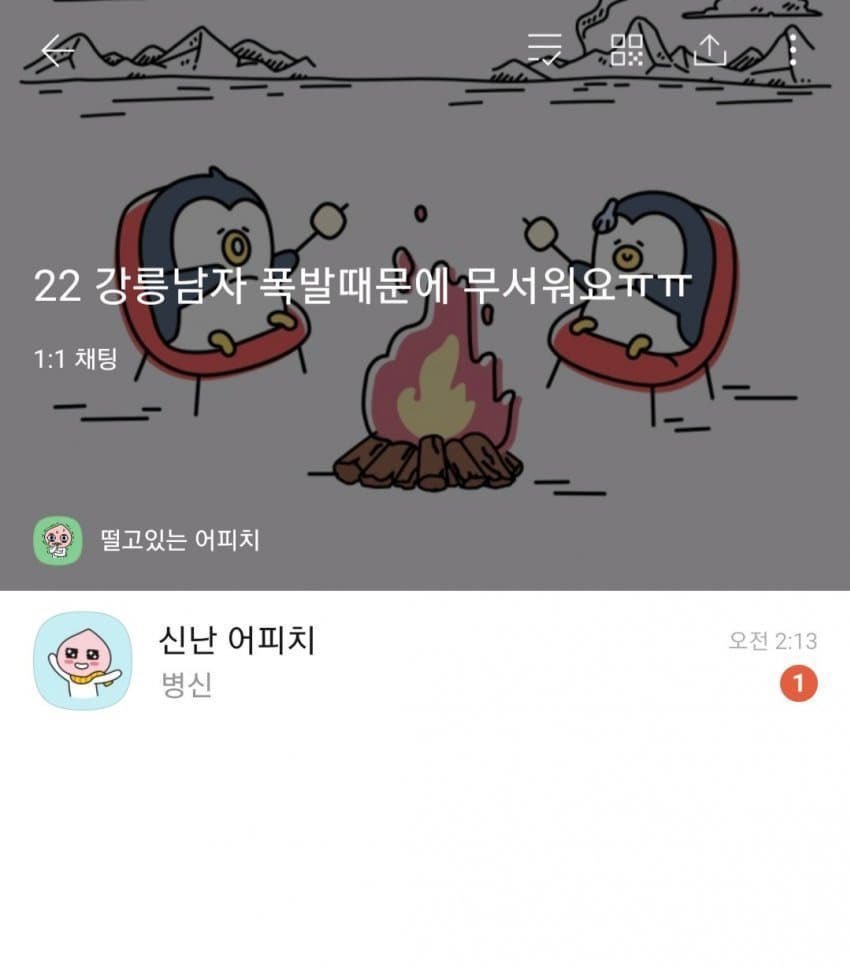Open the three-dot overflow menu icon
Viewport: 850px width, 969px height.
click(795, 48)
